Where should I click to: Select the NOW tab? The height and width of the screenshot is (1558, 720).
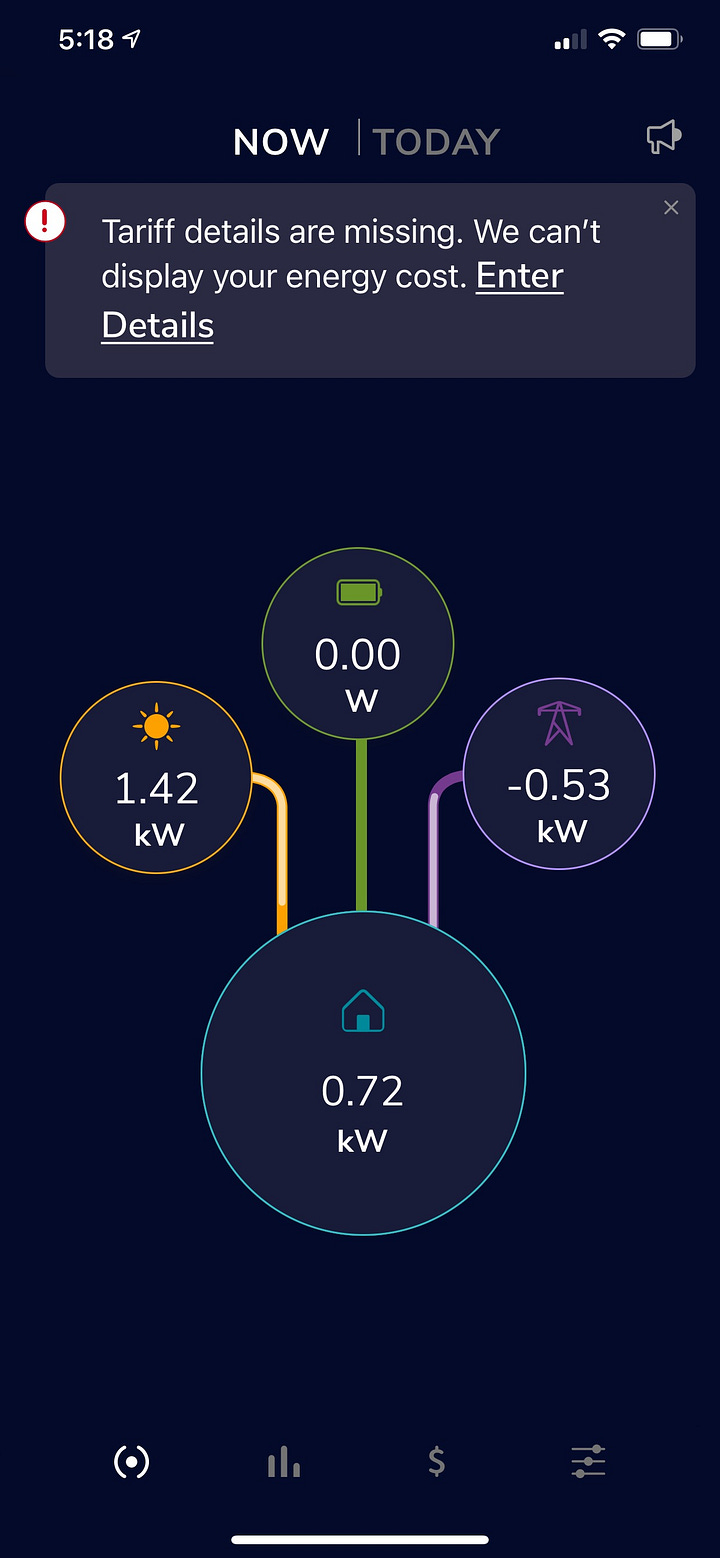click(281, 142)
